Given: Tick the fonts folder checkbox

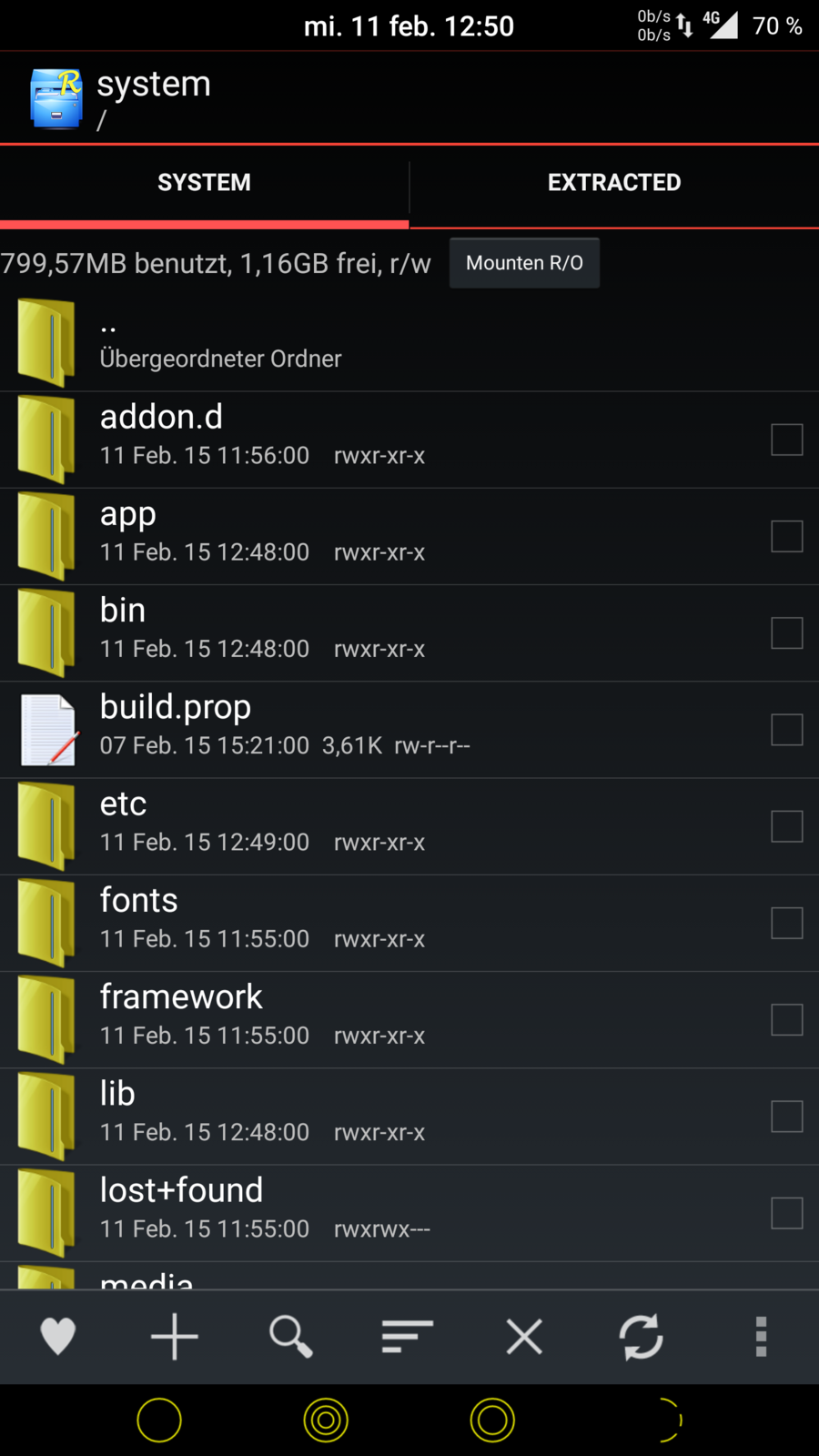Looking at the screenshot, I should 786,923.
